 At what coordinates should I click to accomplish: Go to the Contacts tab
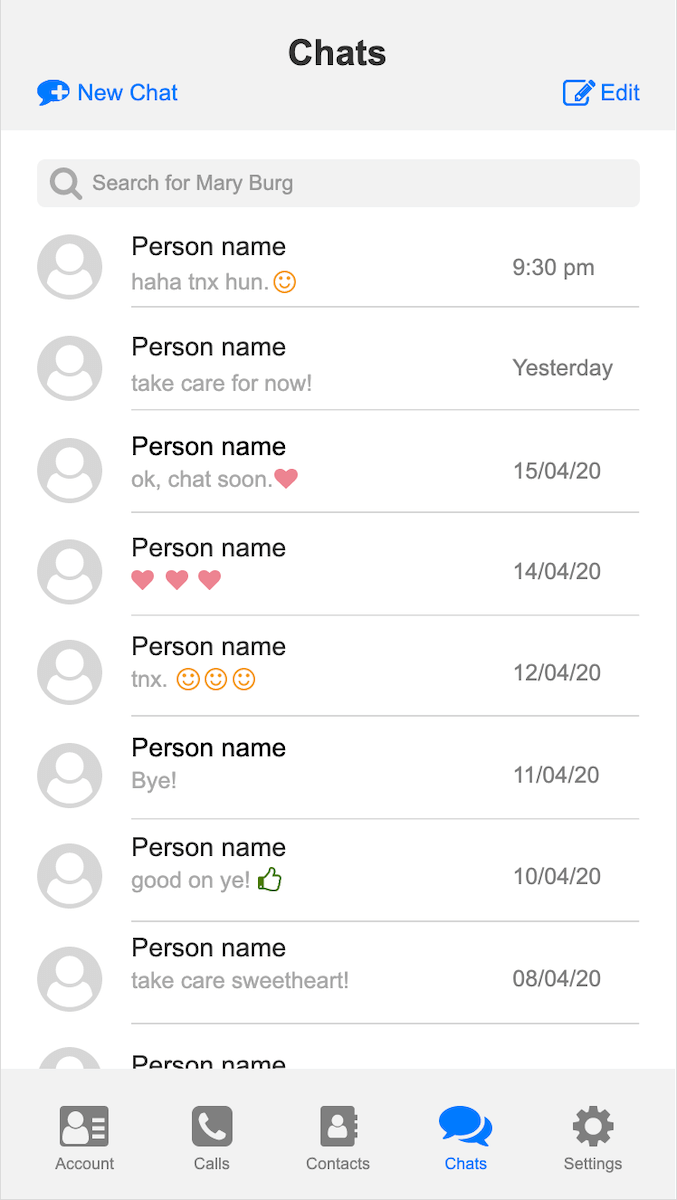point(338,1138)
